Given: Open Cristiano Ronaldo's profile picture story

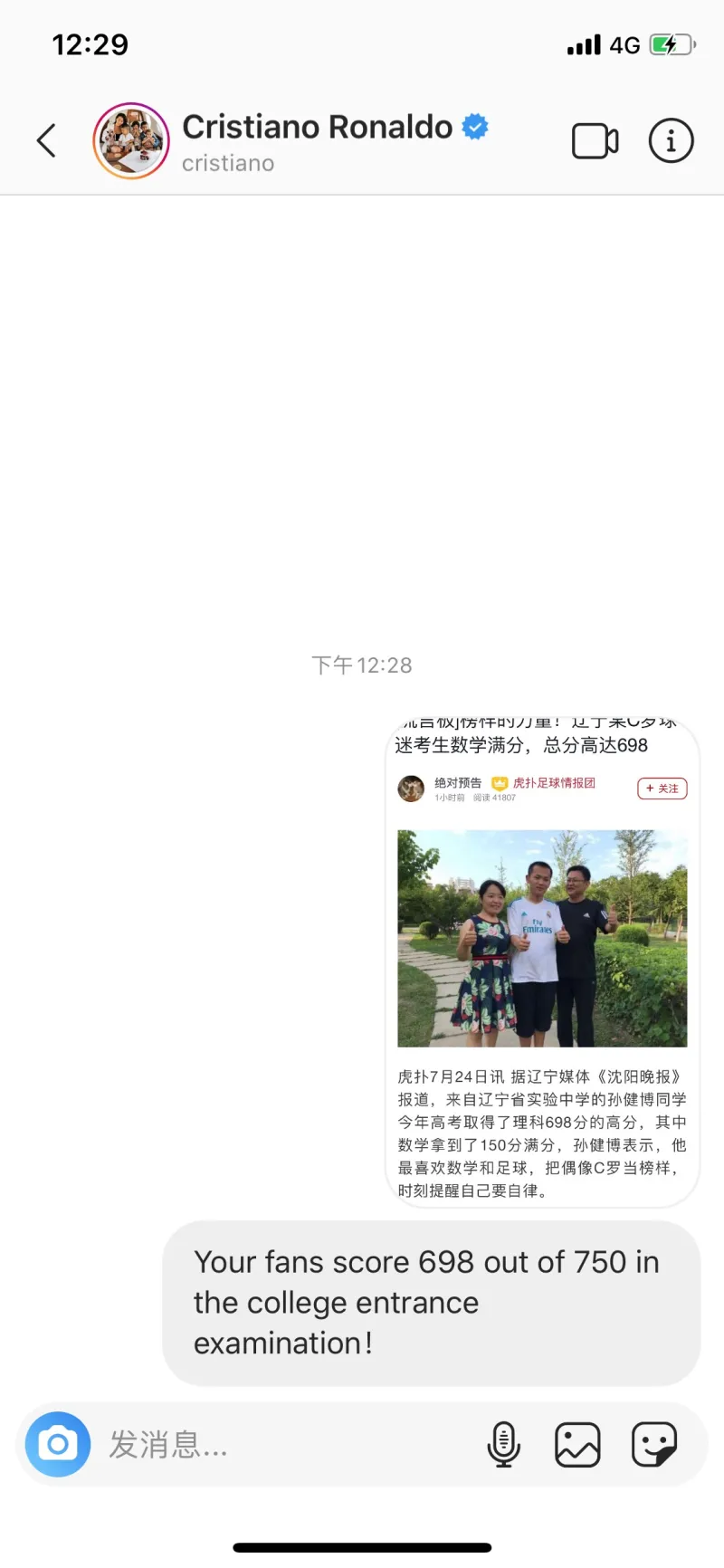Looking at the screenshot, I should click(131, 141).
